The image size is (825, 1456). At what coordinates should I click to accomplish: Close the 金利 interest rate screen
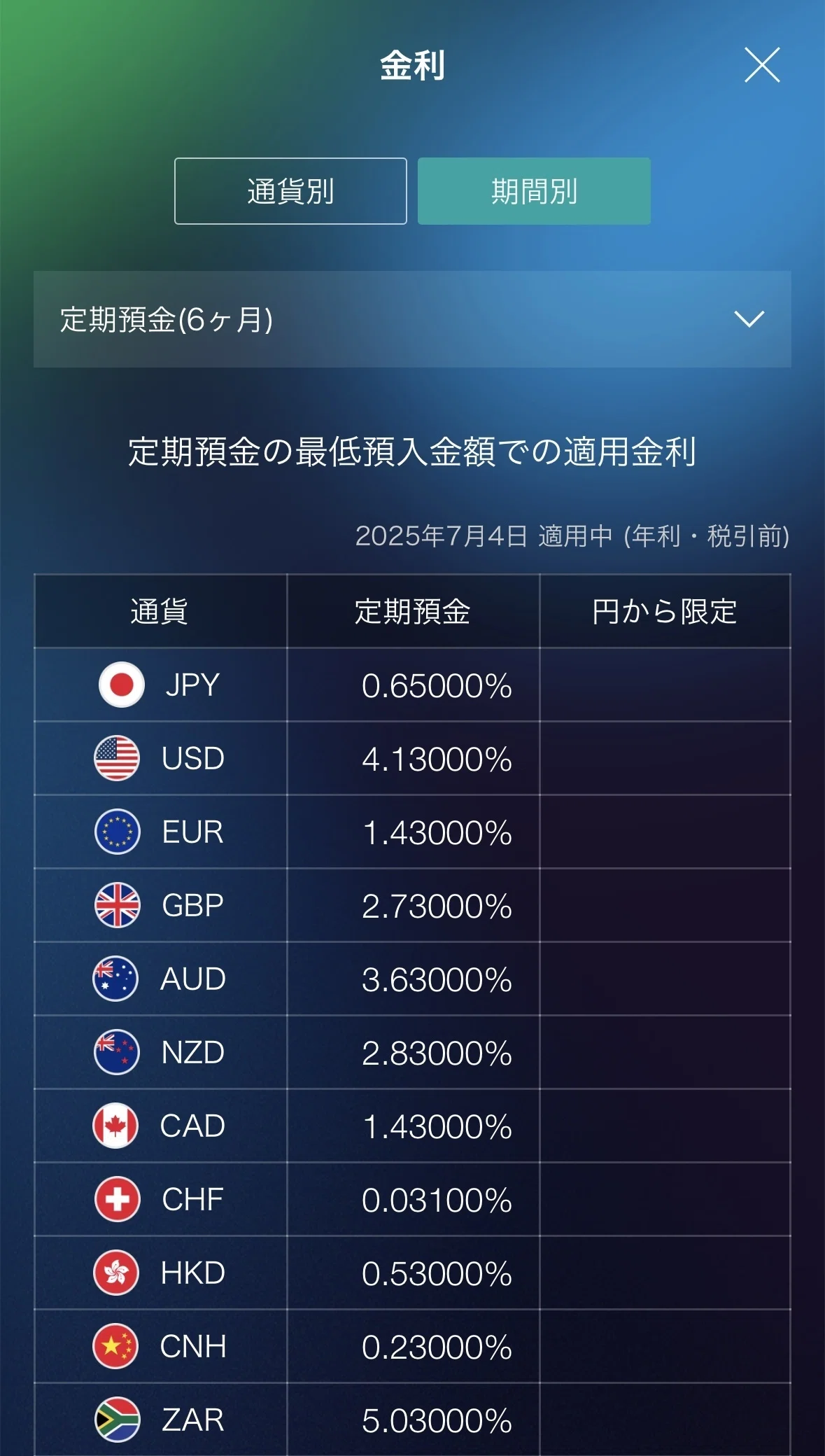coord(762,65)
